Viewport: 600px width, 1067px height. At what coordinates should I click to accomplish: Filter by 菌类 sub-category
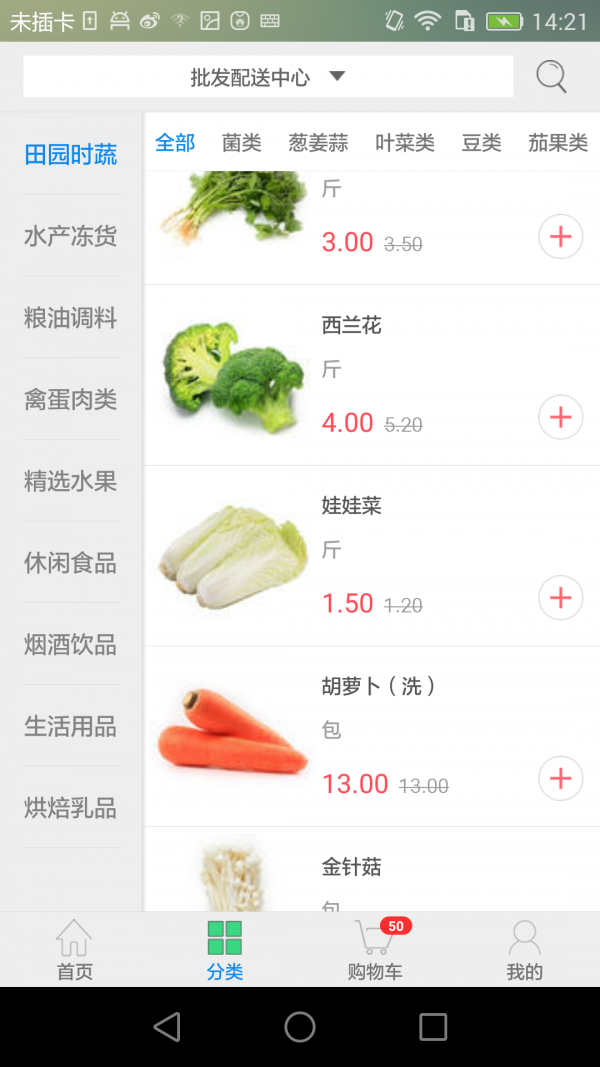tap(242, 143)
